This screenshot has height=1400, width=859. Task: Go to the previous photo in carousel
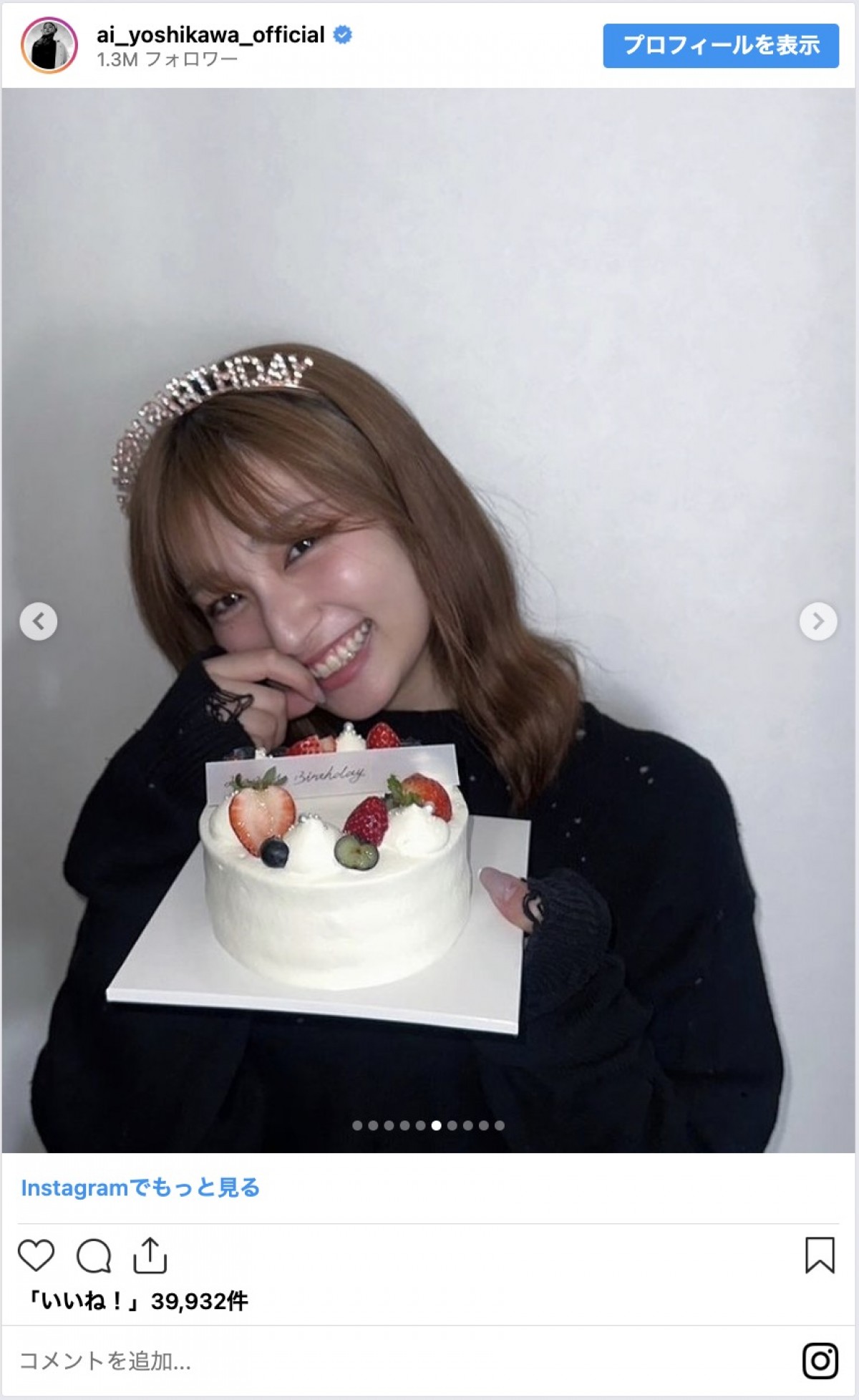point(39,621)
